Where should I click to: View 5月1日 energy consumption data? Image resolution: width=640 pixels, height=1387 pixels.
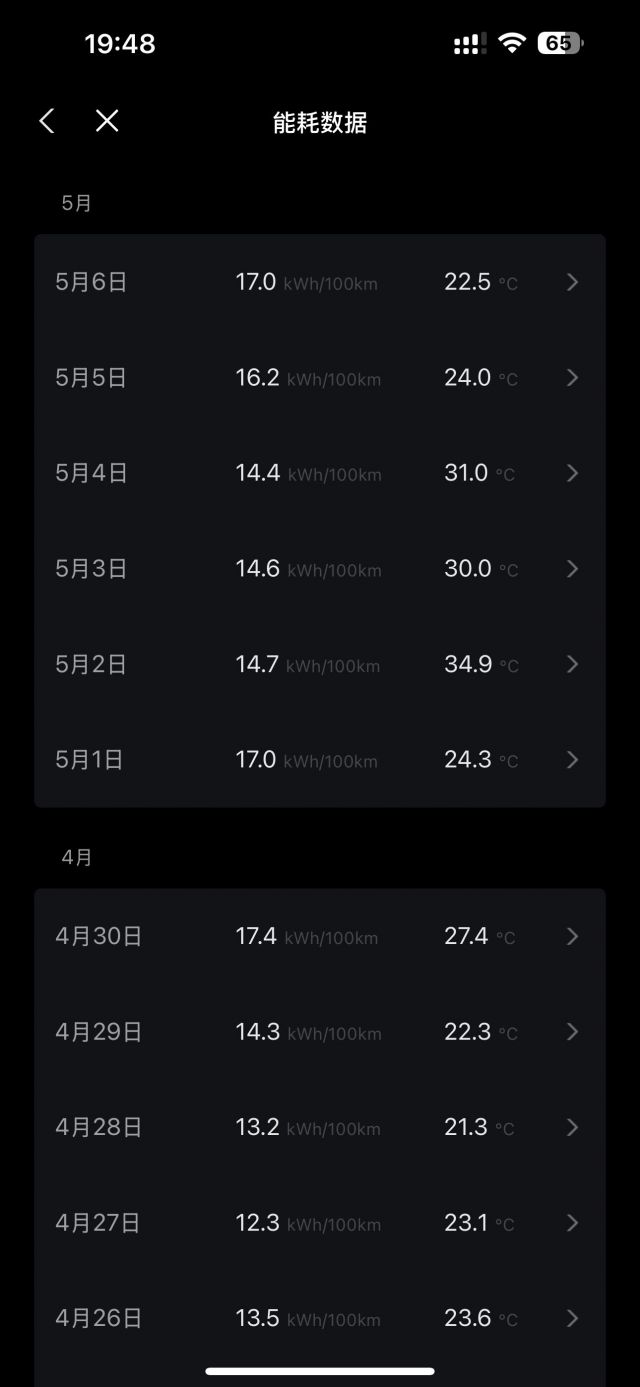point(320,760)
